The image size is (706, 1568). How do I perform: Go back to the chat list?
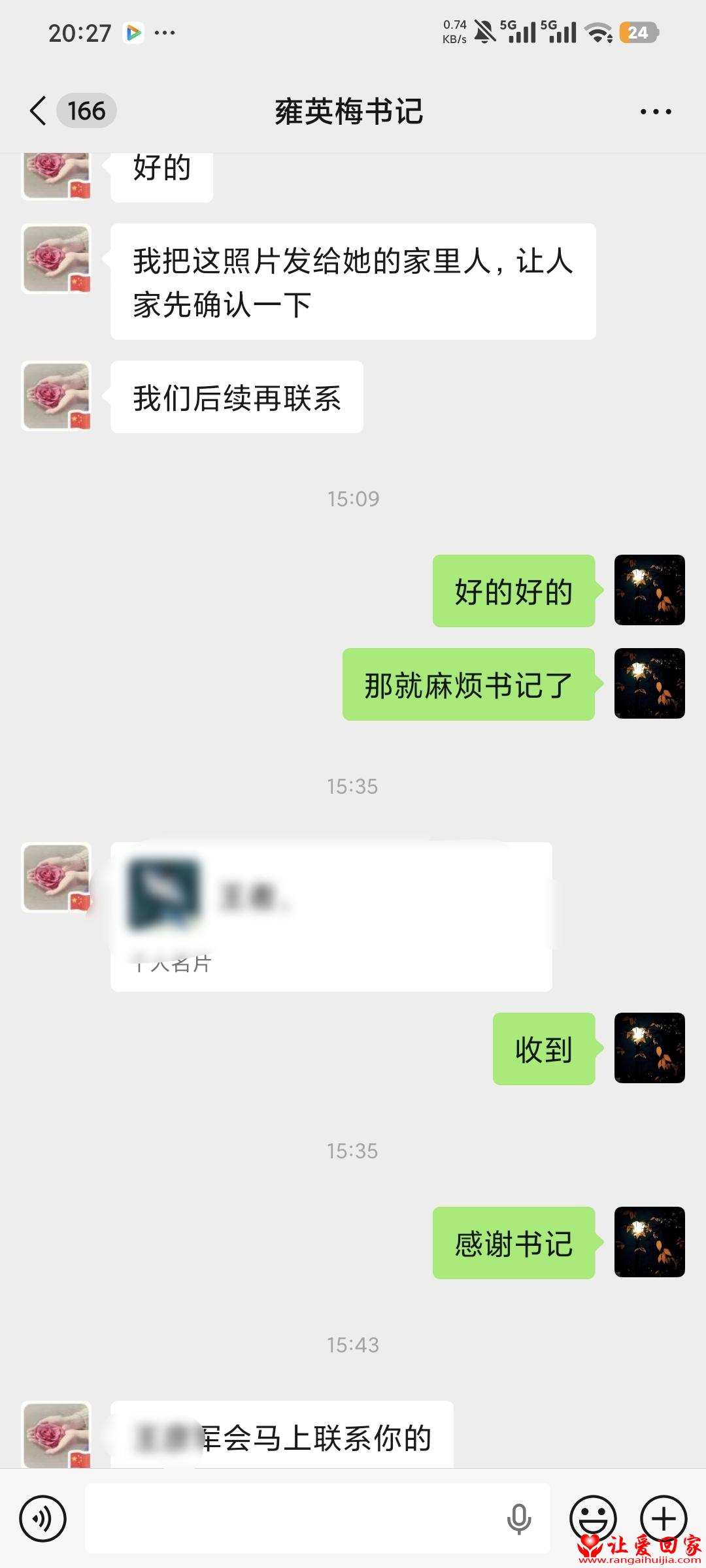coord(39,111)
